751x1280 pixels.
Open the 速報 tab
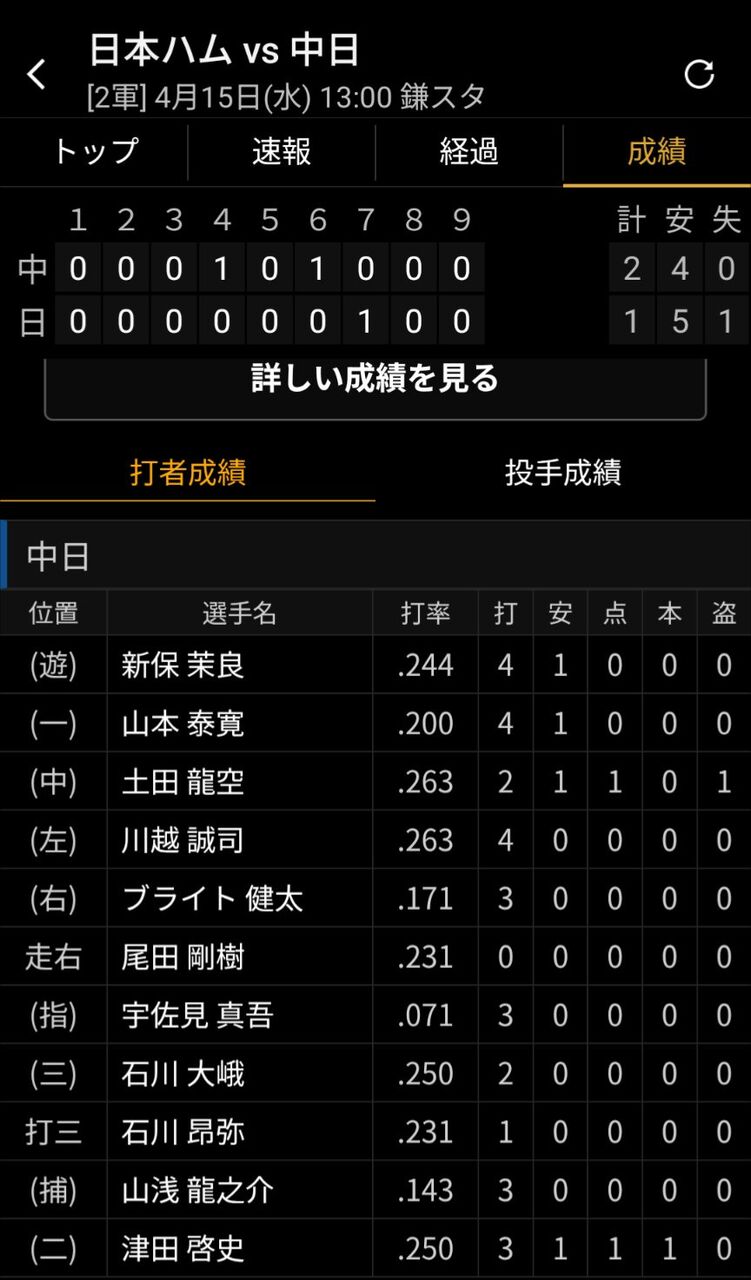pos(281,152)
